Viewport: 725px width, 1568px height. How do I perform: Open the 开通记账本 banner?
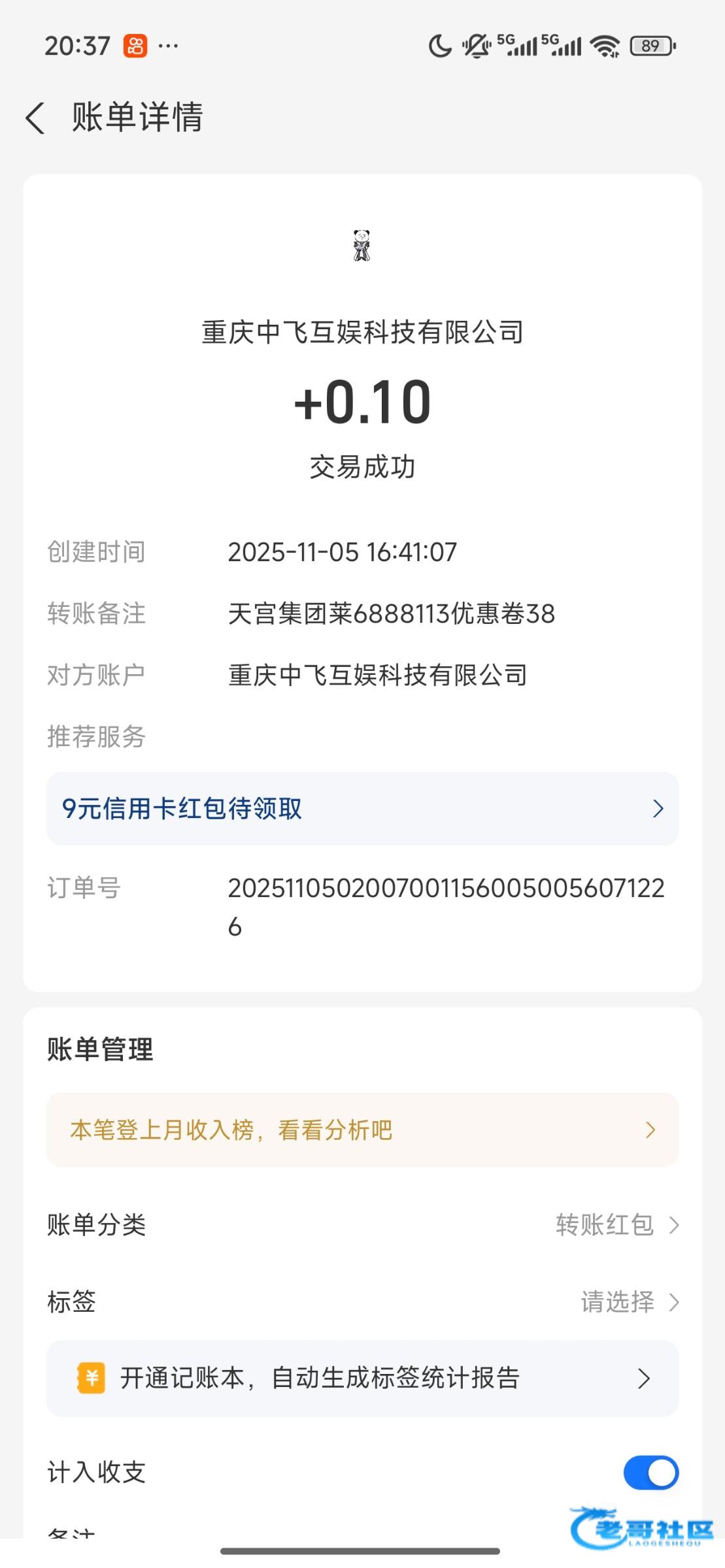click(362, 1379)
